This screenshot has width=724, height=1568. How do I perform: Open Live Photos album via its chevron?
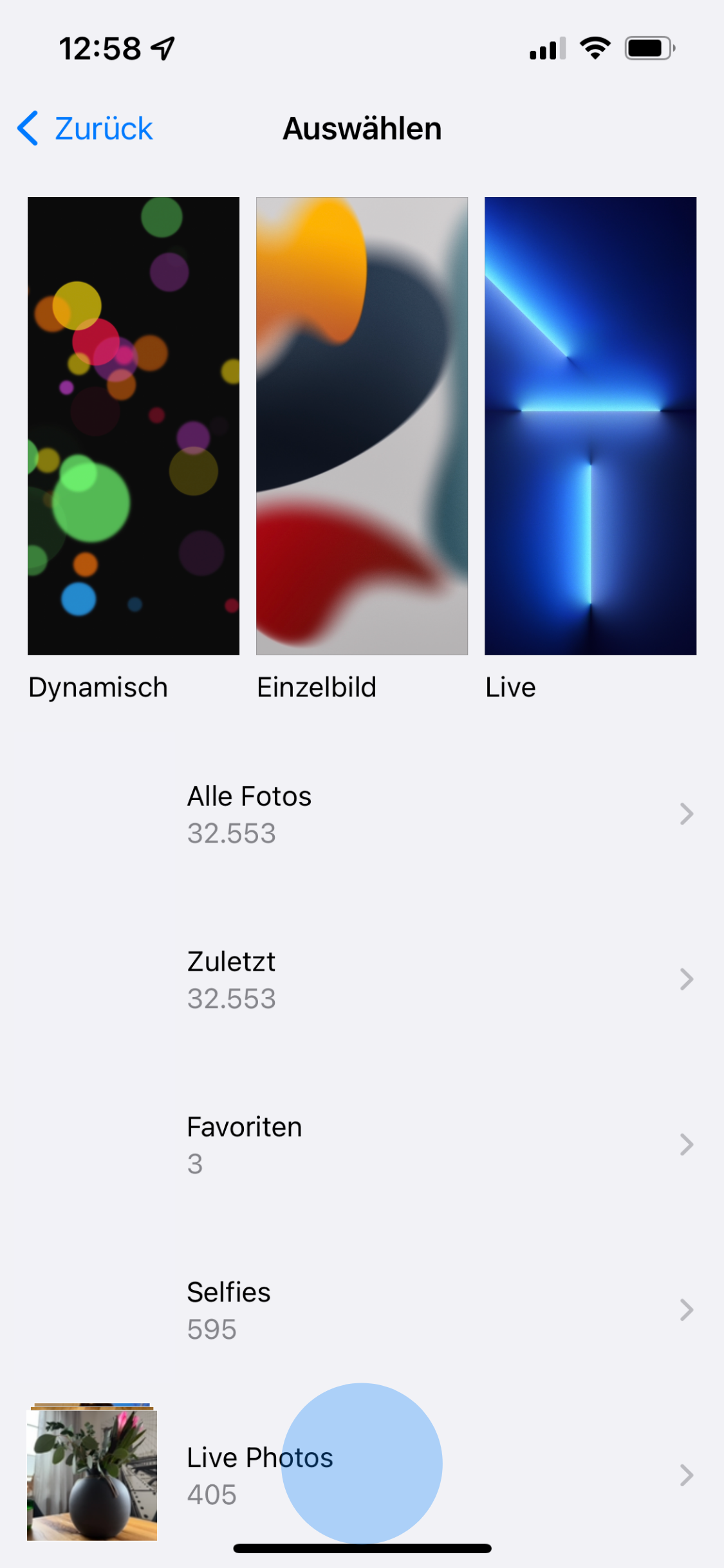click(685, 1474)
